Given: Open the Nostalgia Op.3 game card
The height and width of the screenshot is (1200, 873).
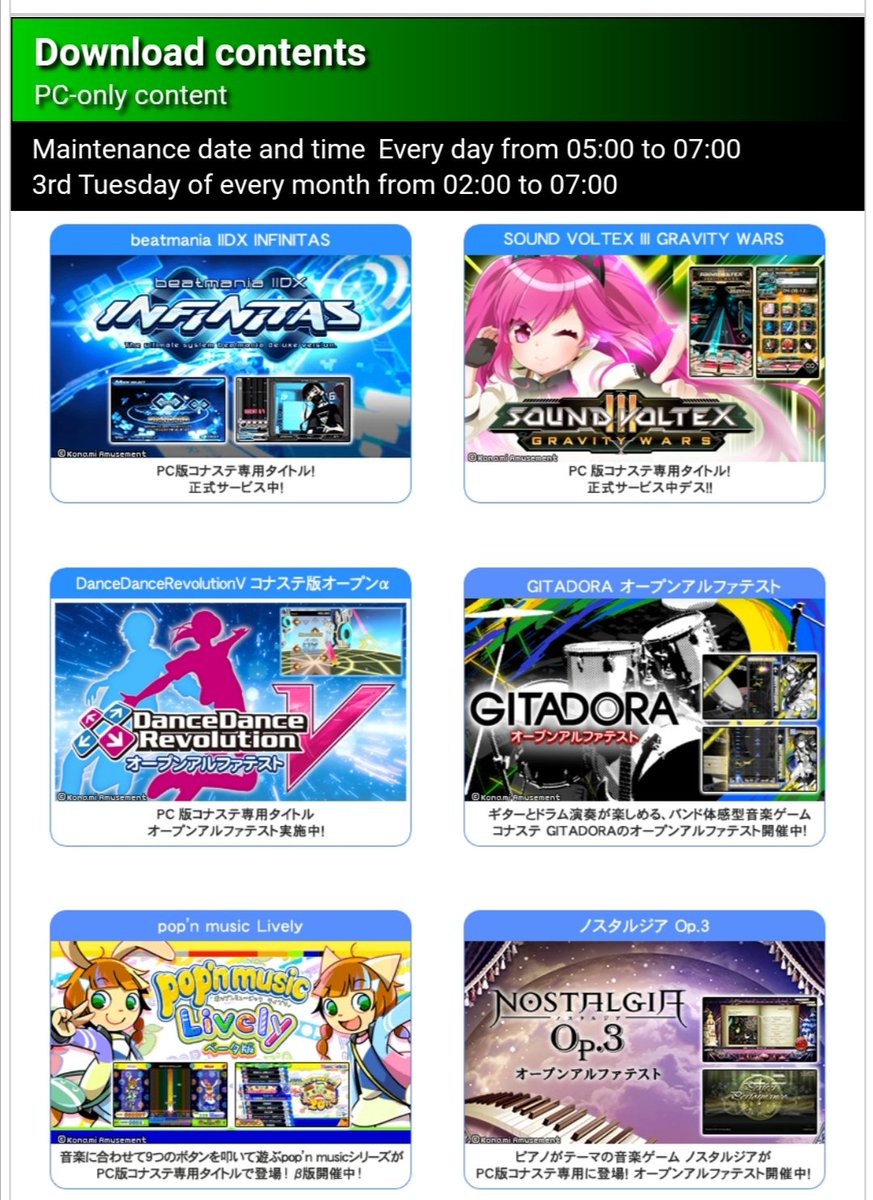Looking at the screenshot, I should click(x=644, y=1043).
